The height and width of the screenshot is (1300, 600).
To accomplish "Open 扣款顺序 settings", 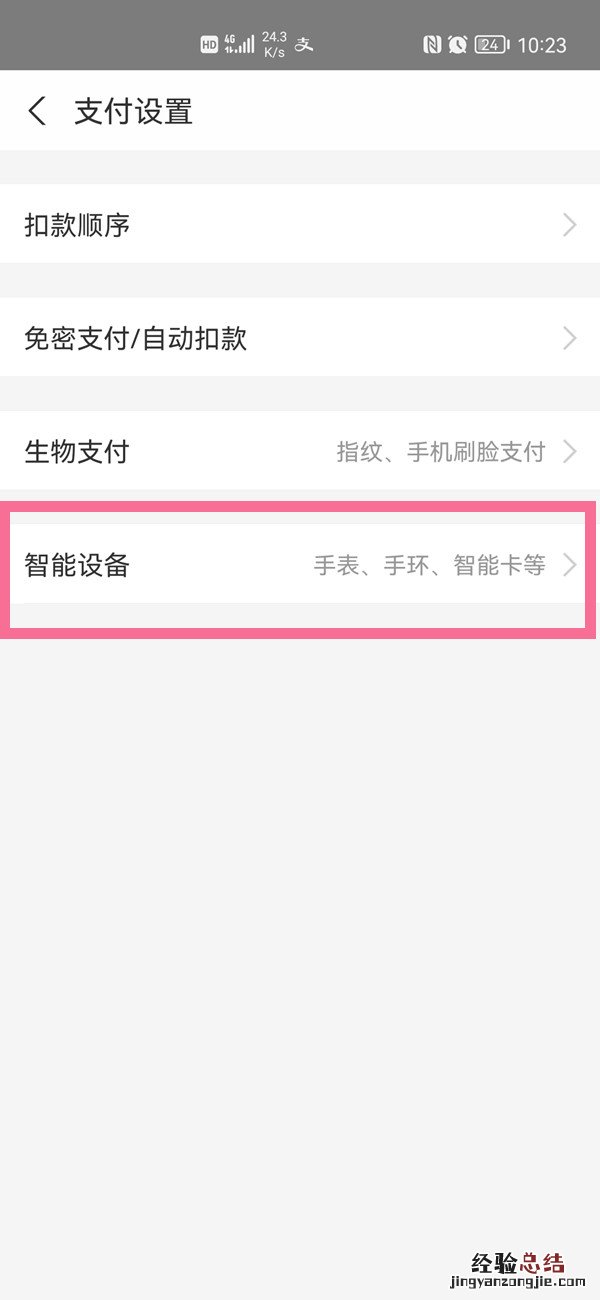I will coord(300,225).
